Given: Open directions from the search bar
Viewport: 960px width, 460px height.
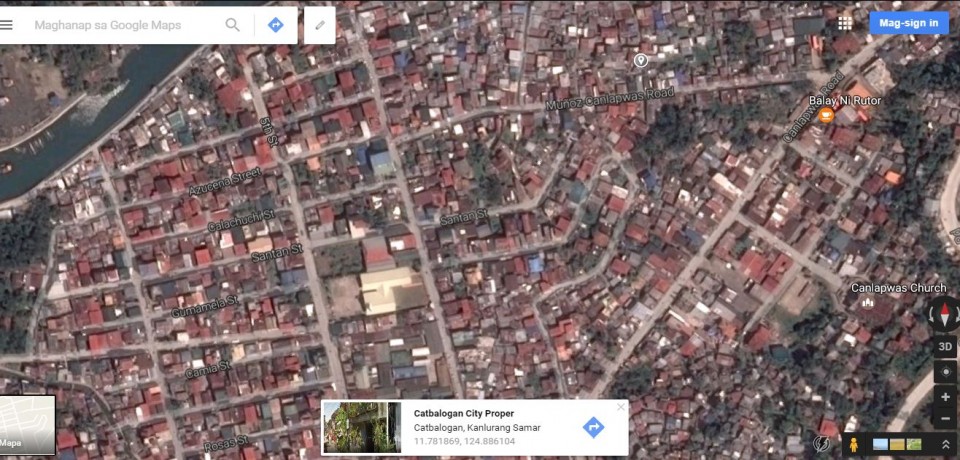Looking at the screenshot, I should [276, 25].
